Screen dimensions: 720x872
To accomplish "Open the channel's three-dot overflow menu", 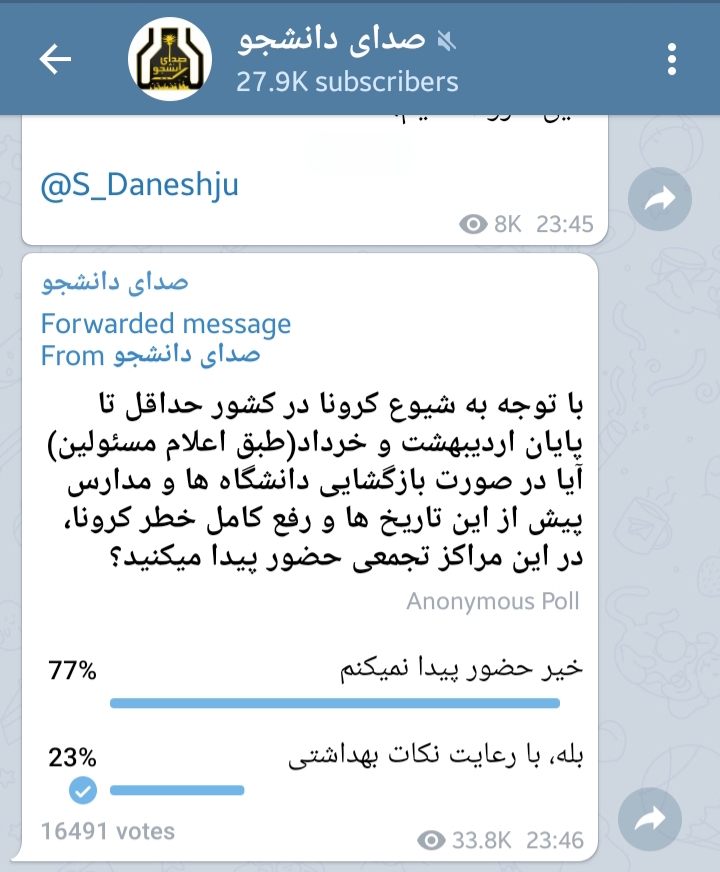I will [672, 59].
